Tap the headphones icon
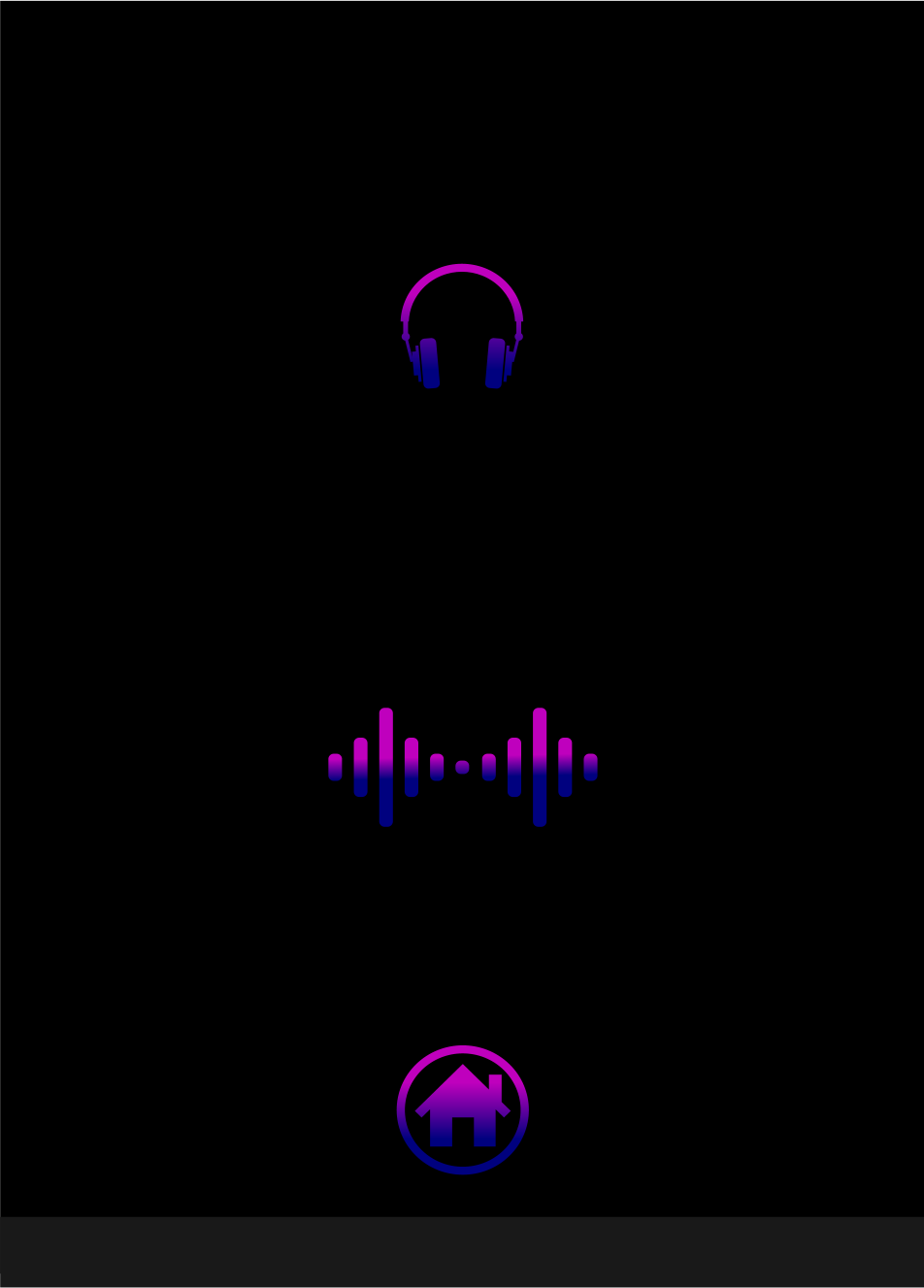 point(462,326)
